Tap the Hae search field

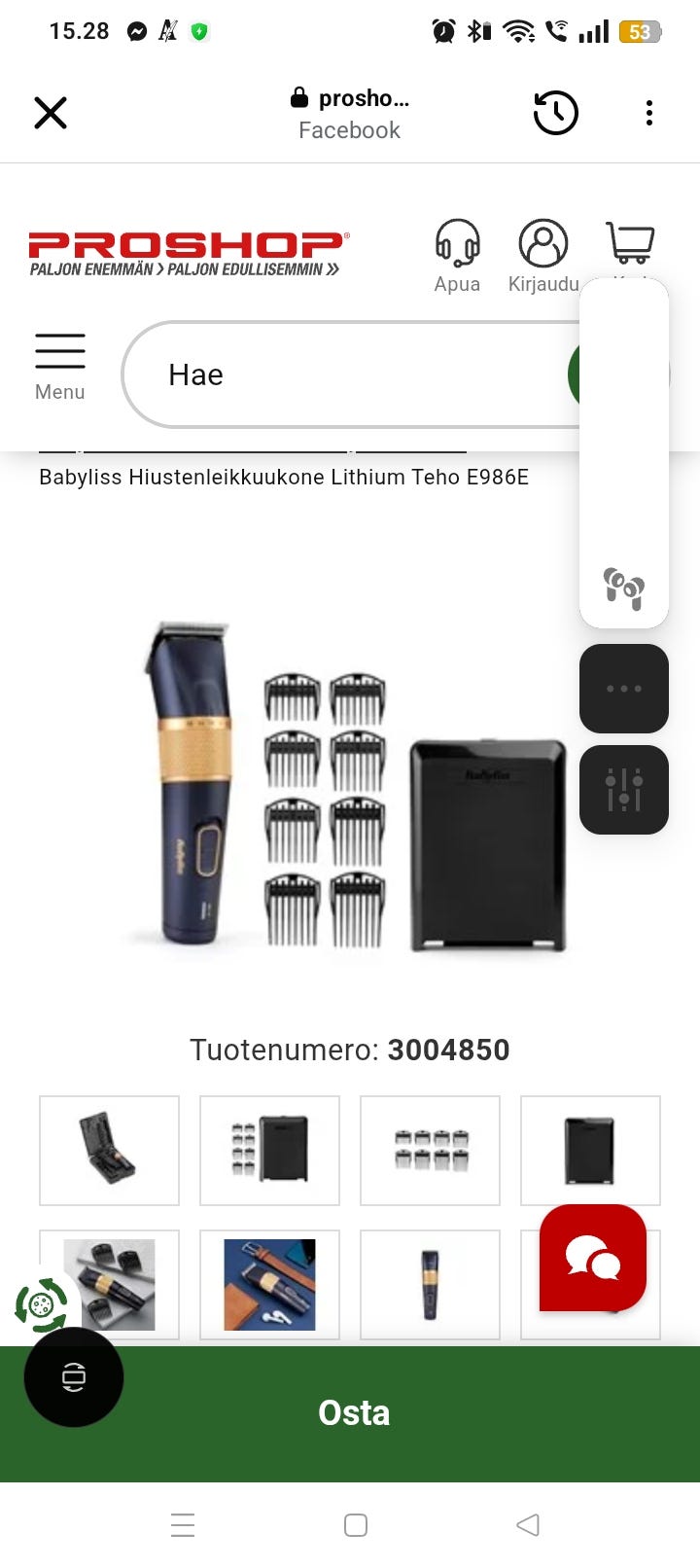350,374
